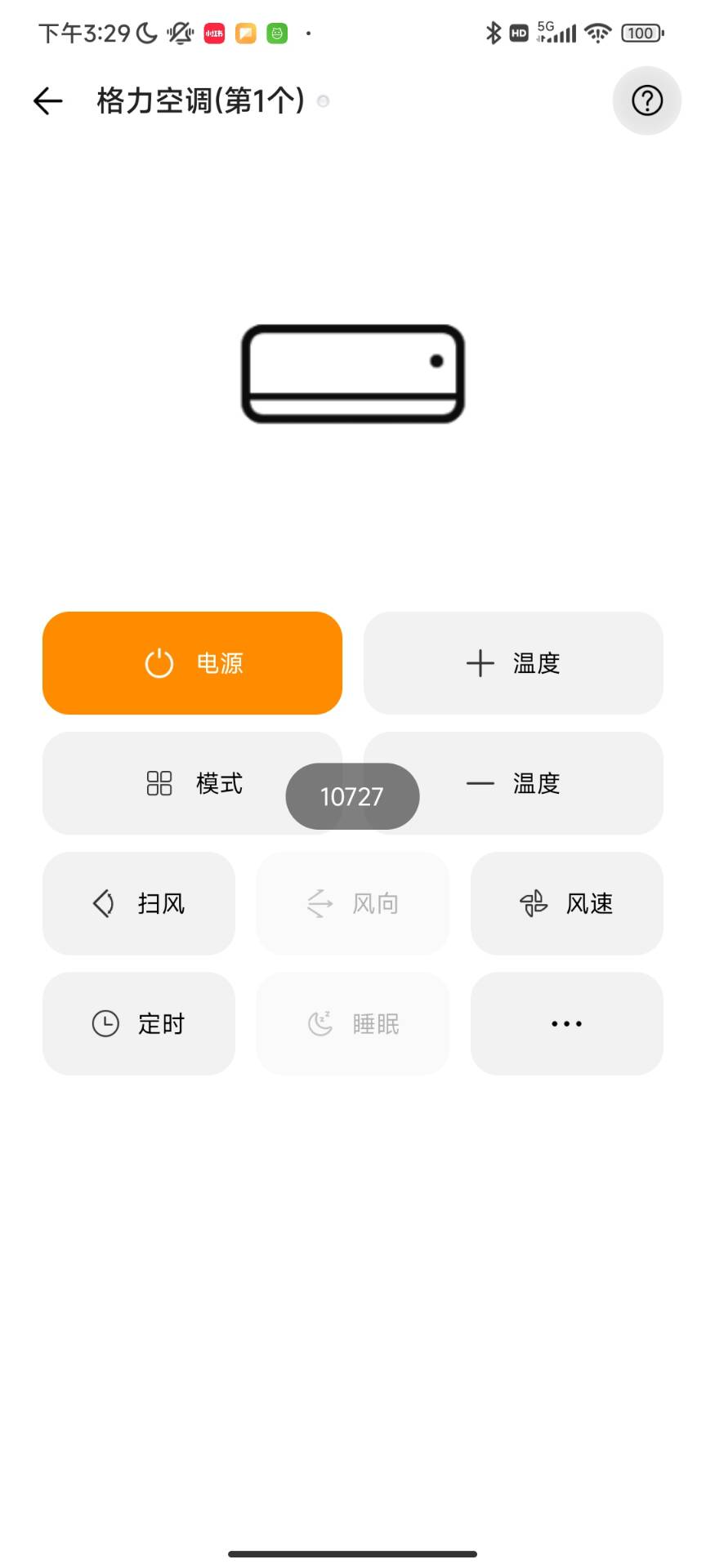Adjust the 风速 fan speed
Image resolution: width=706 pixels, height=1568 pixels.
point(566,902)
